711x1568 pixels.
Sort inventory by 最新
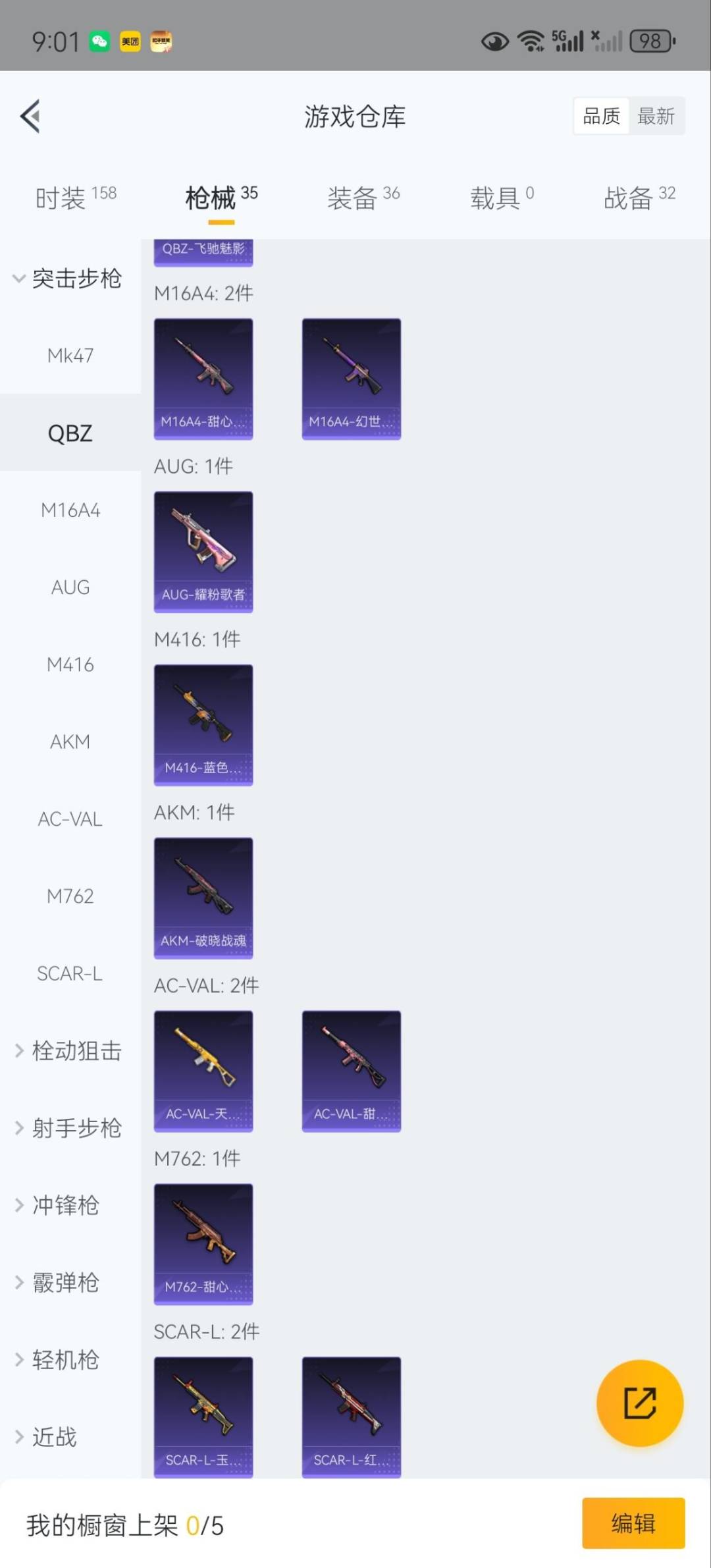coord(656,117)
